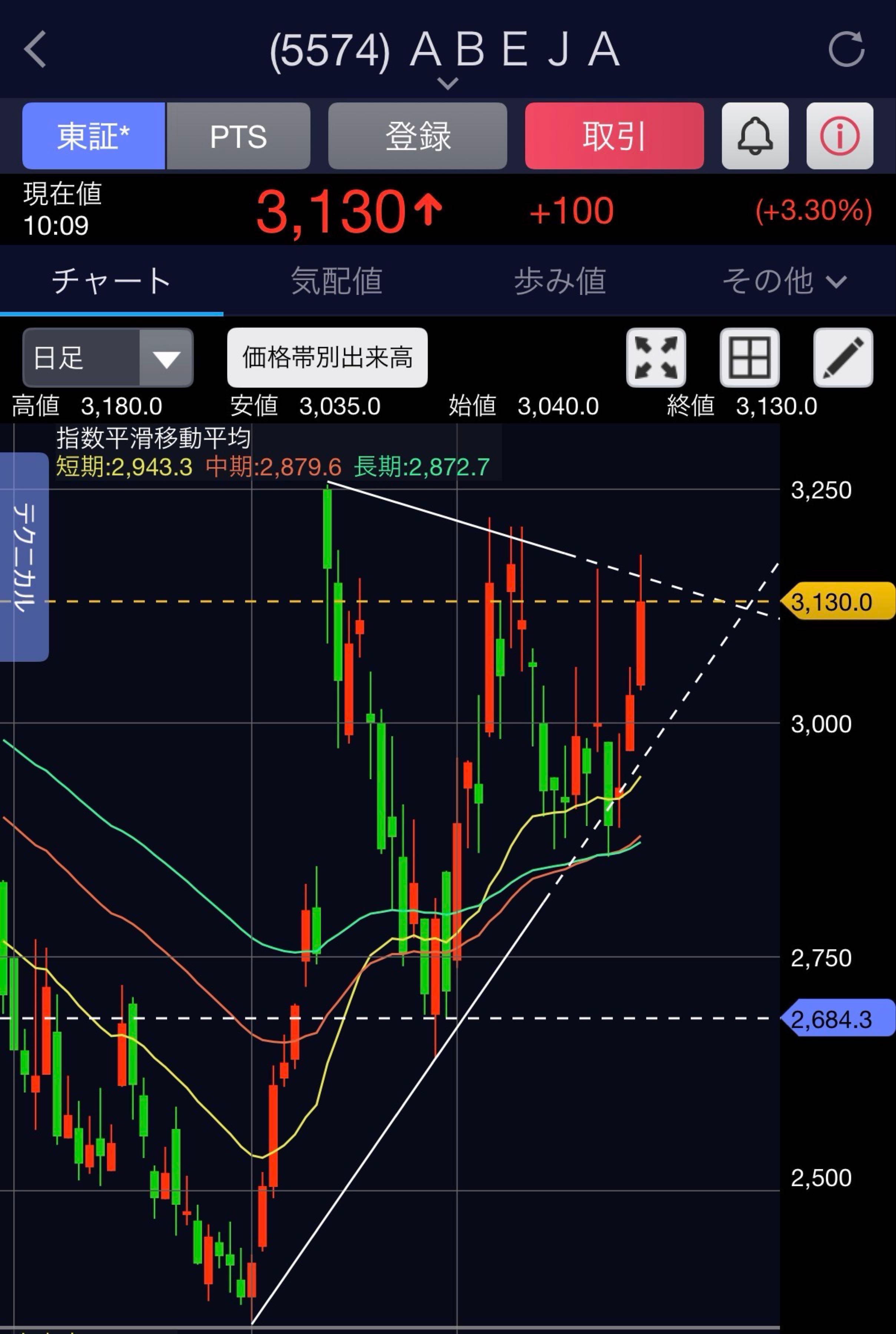Open the price alert bell
Viewport: 896px width, 1334px height.
tap(755, 136)
